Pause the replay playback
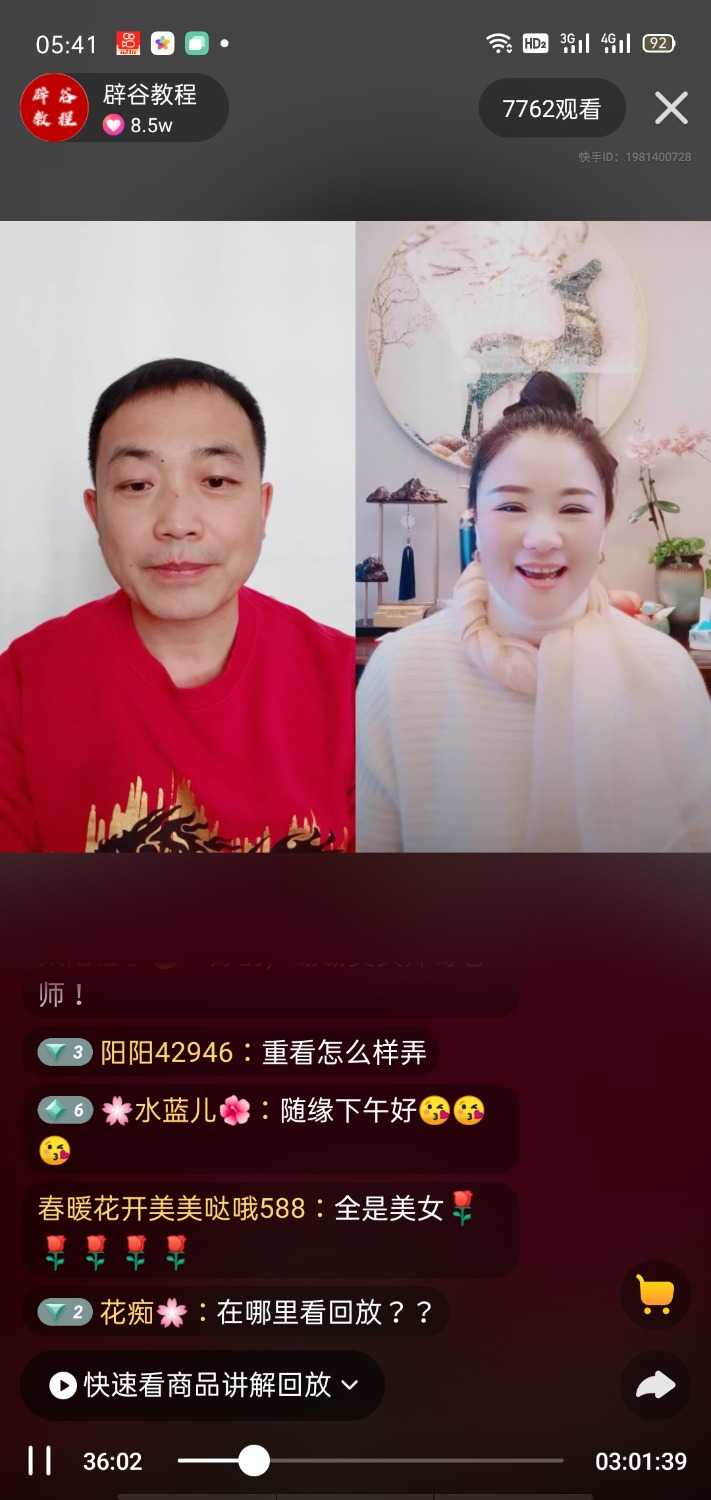The width and height of the screenshot is (711, 1500). coord(40,1461)
